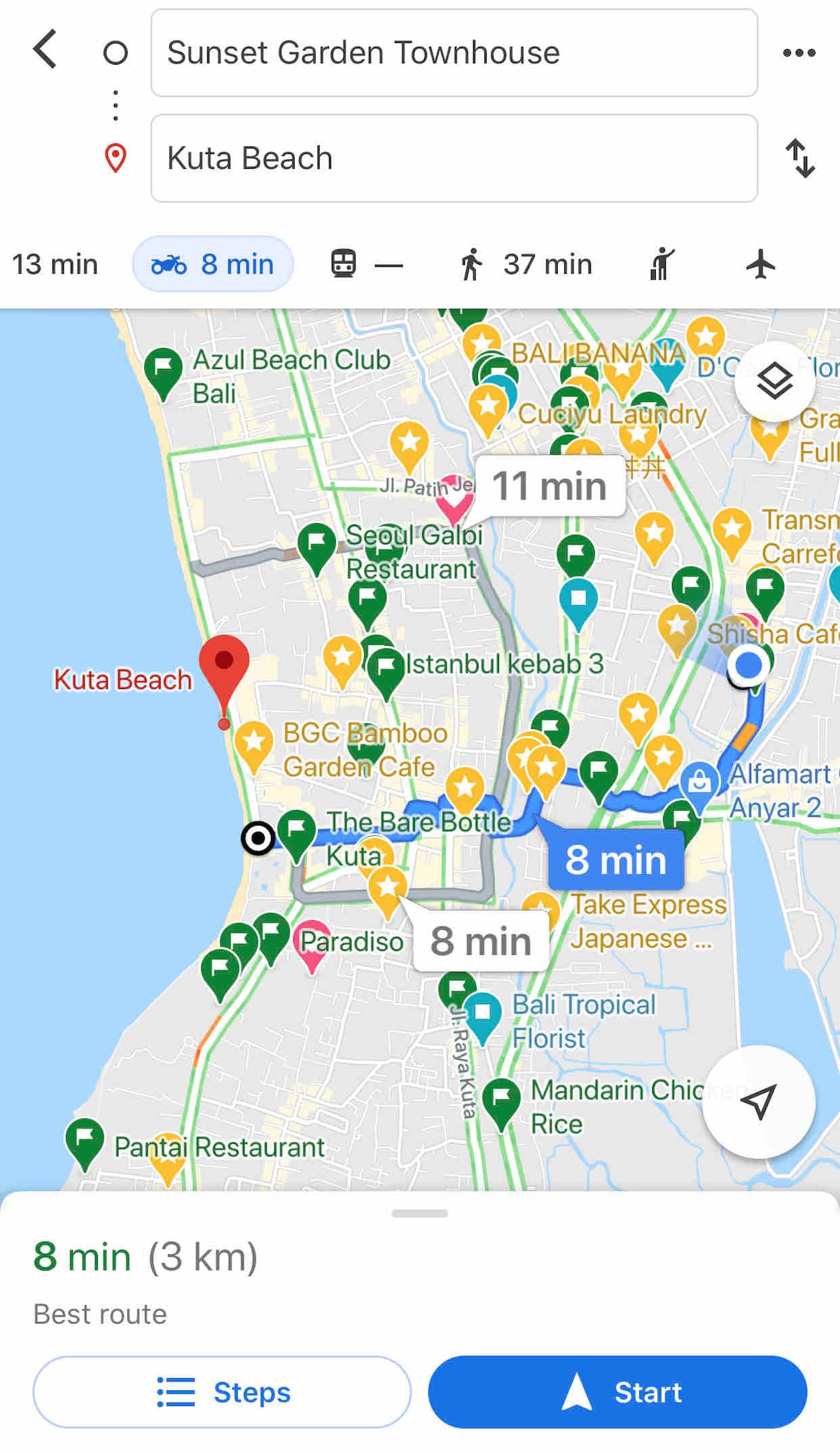Open the three-dot overflow menu

point(799,53)
